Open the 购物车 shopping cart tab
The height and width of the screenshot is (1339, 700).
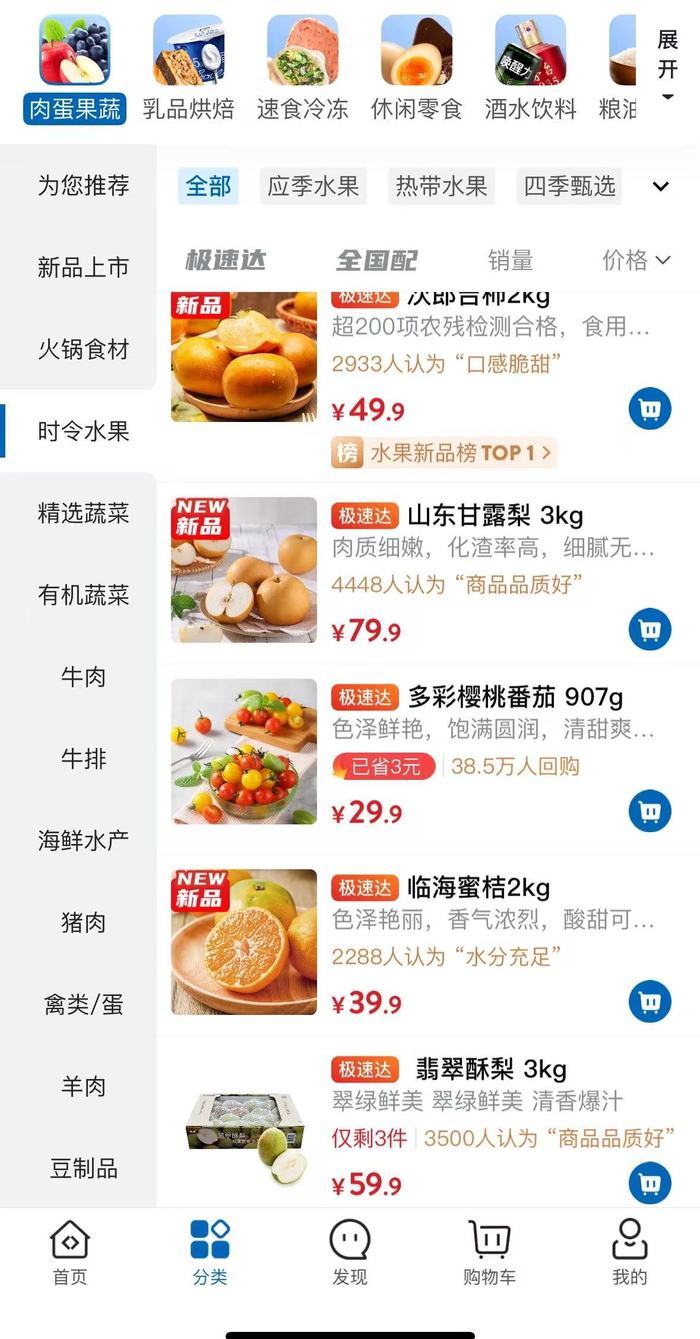[x=489, y=1251]
